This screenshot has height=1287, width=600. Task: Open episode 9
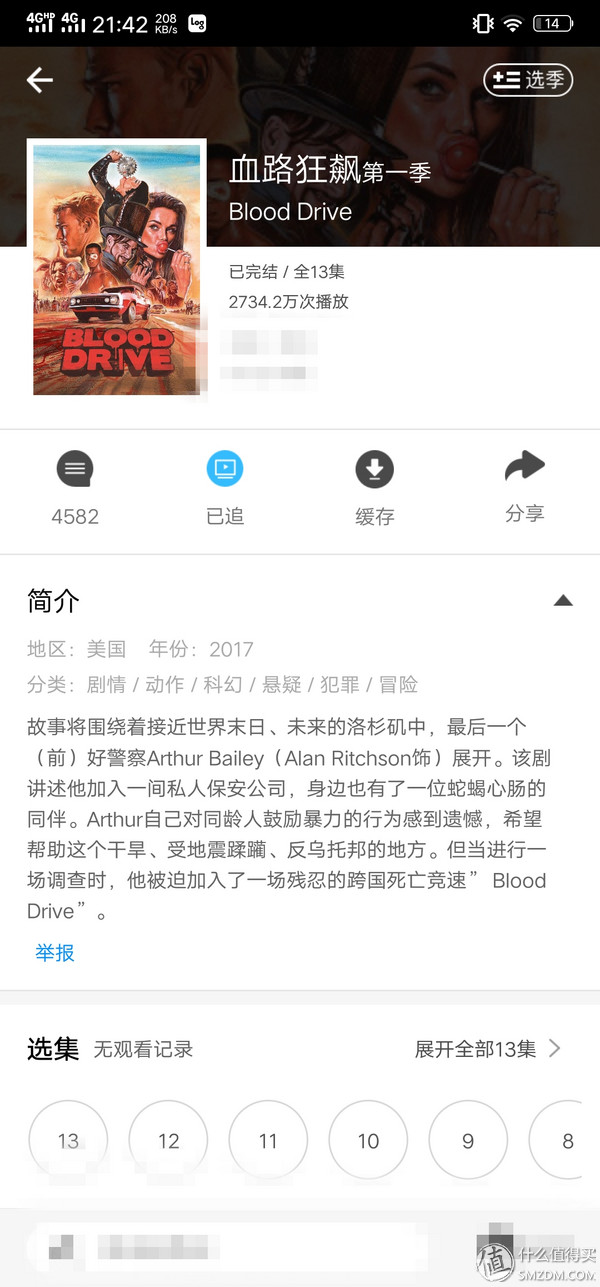point(468,1140)
